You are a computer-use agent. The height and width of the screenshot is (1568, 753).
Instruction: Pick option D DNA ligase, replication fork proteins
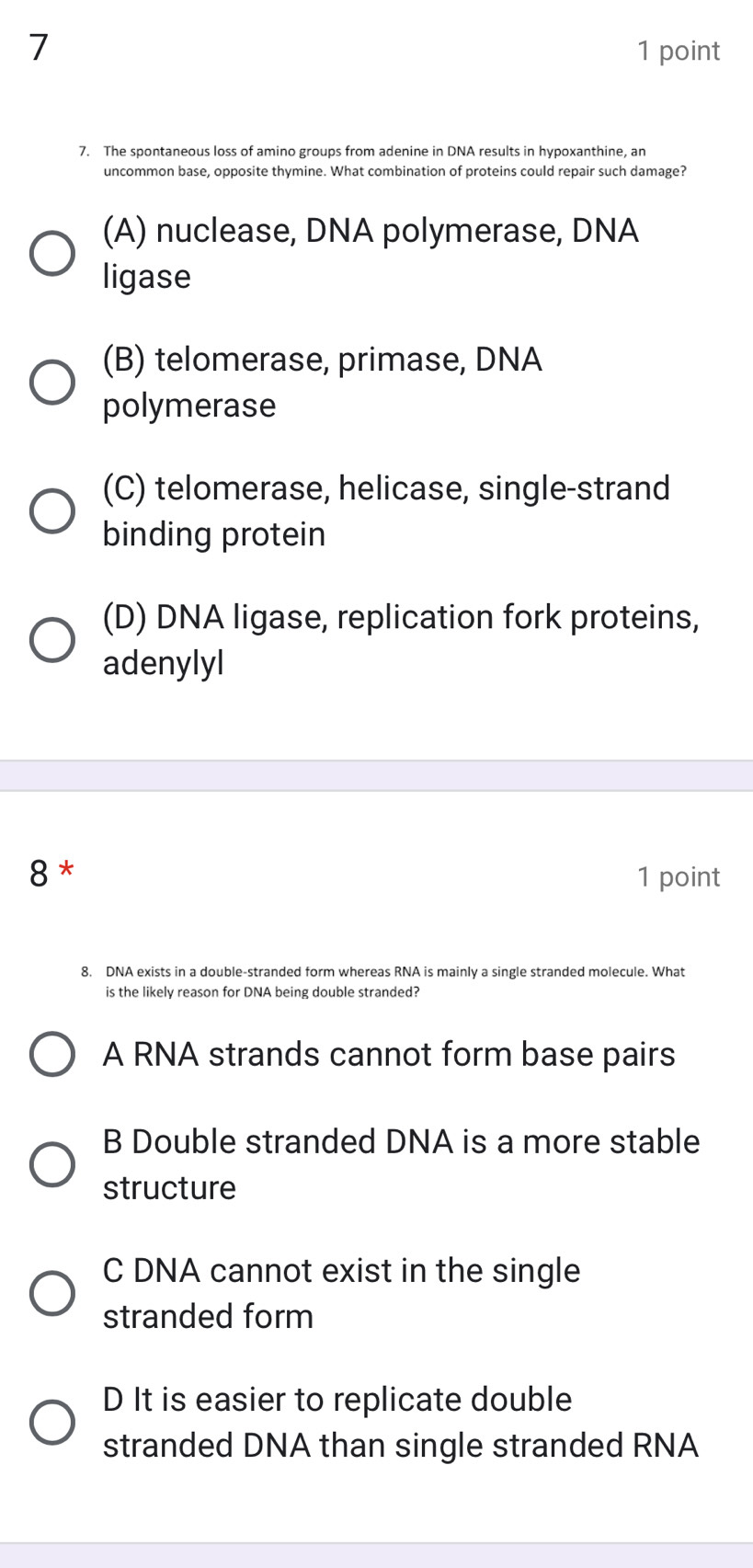click(51, 638)
